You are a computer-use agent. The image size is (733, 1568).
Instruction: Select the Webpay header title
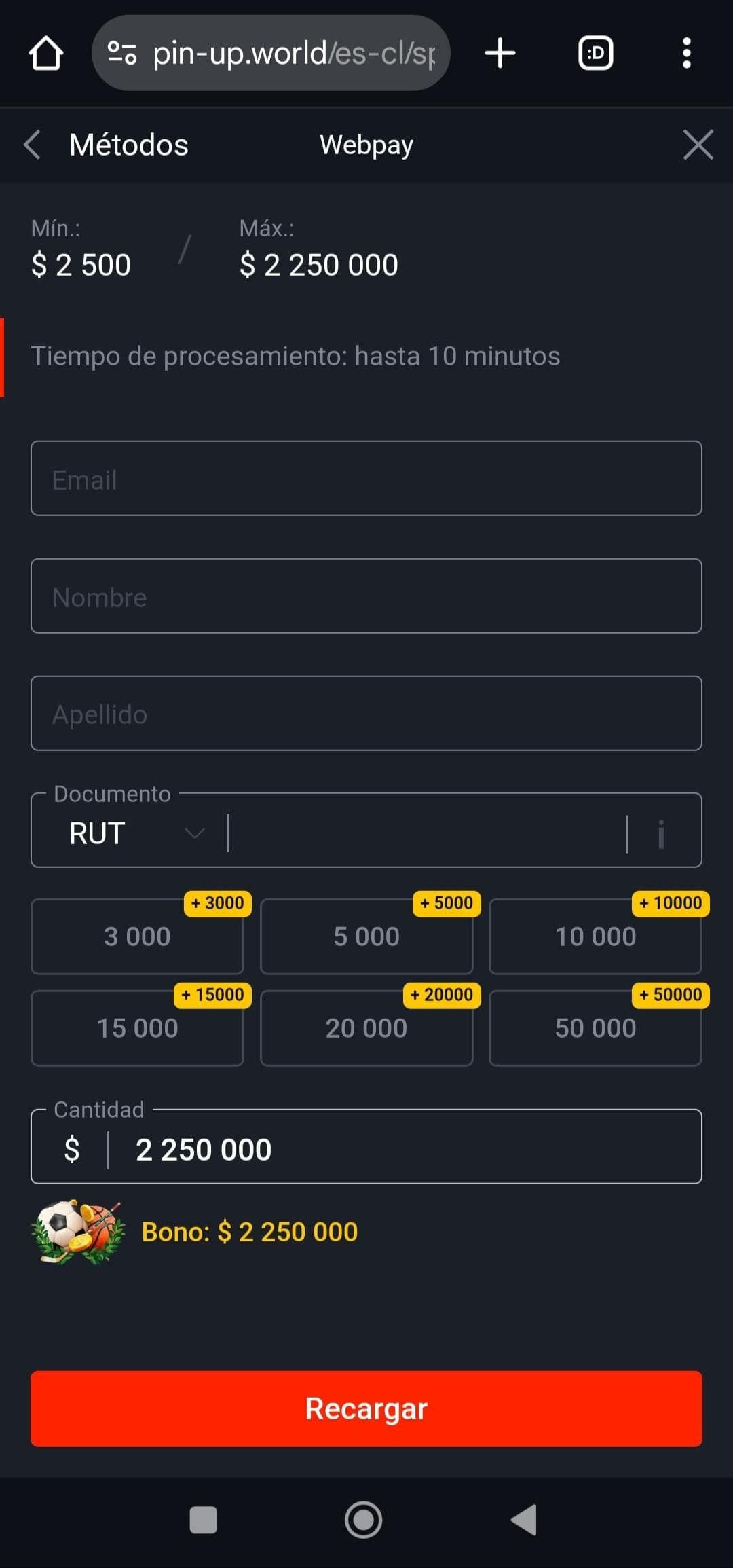(366, 145)
